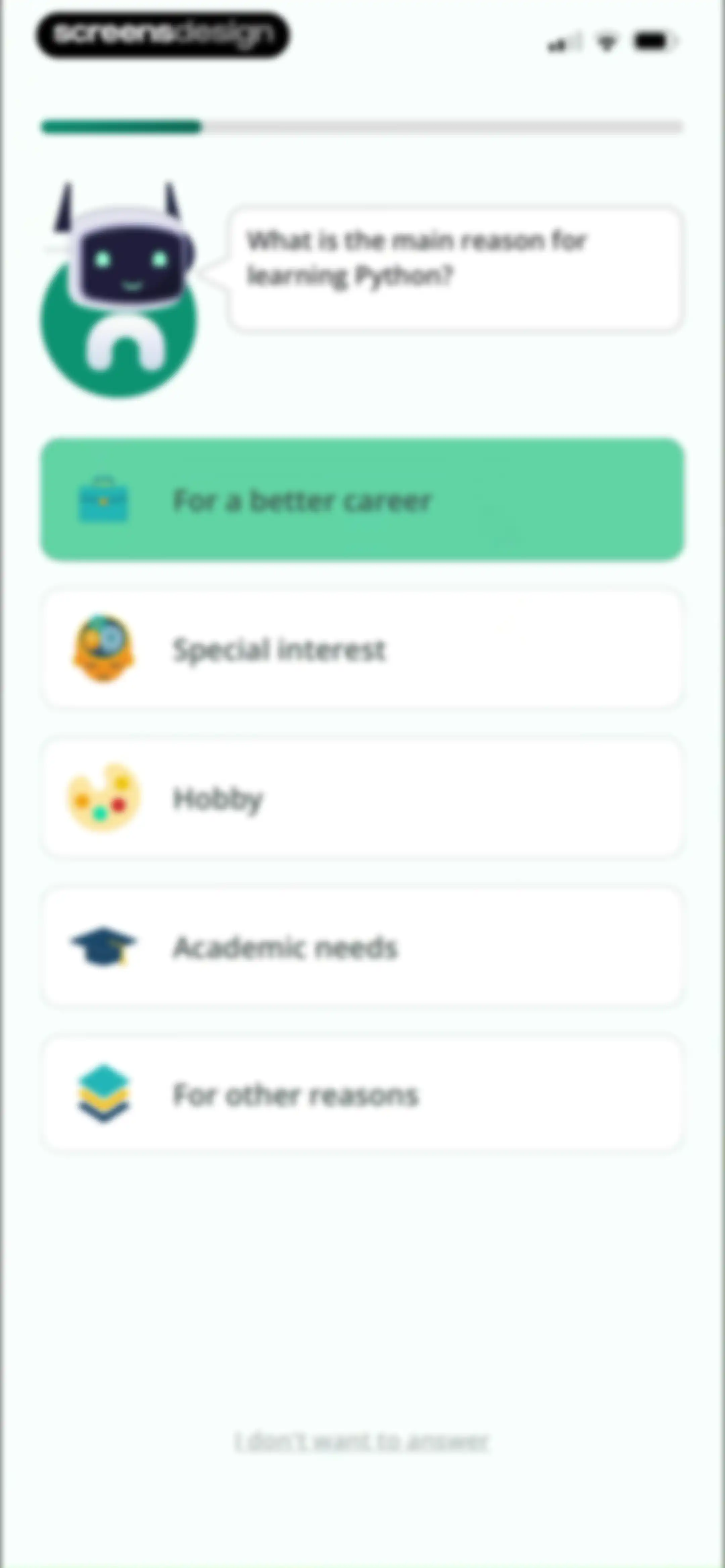The height and width of the screenshot is (1568, 725).
Task: Tap the I don't want to answer link
Action: click(361, 1441)
